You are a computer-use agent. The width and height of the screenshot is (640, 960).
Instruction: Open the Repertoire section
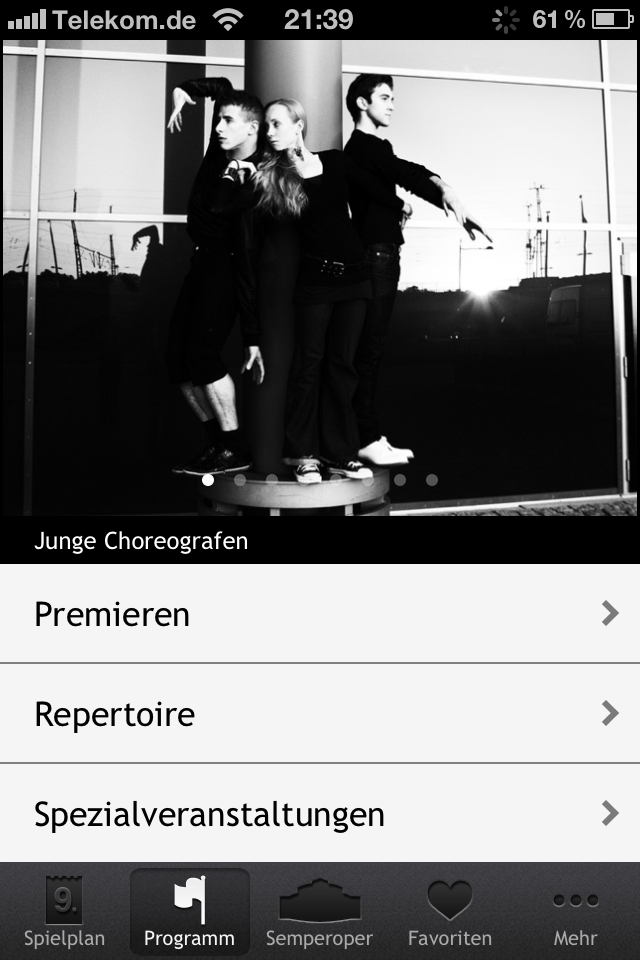pyautogui.click(x=320, y=714)
